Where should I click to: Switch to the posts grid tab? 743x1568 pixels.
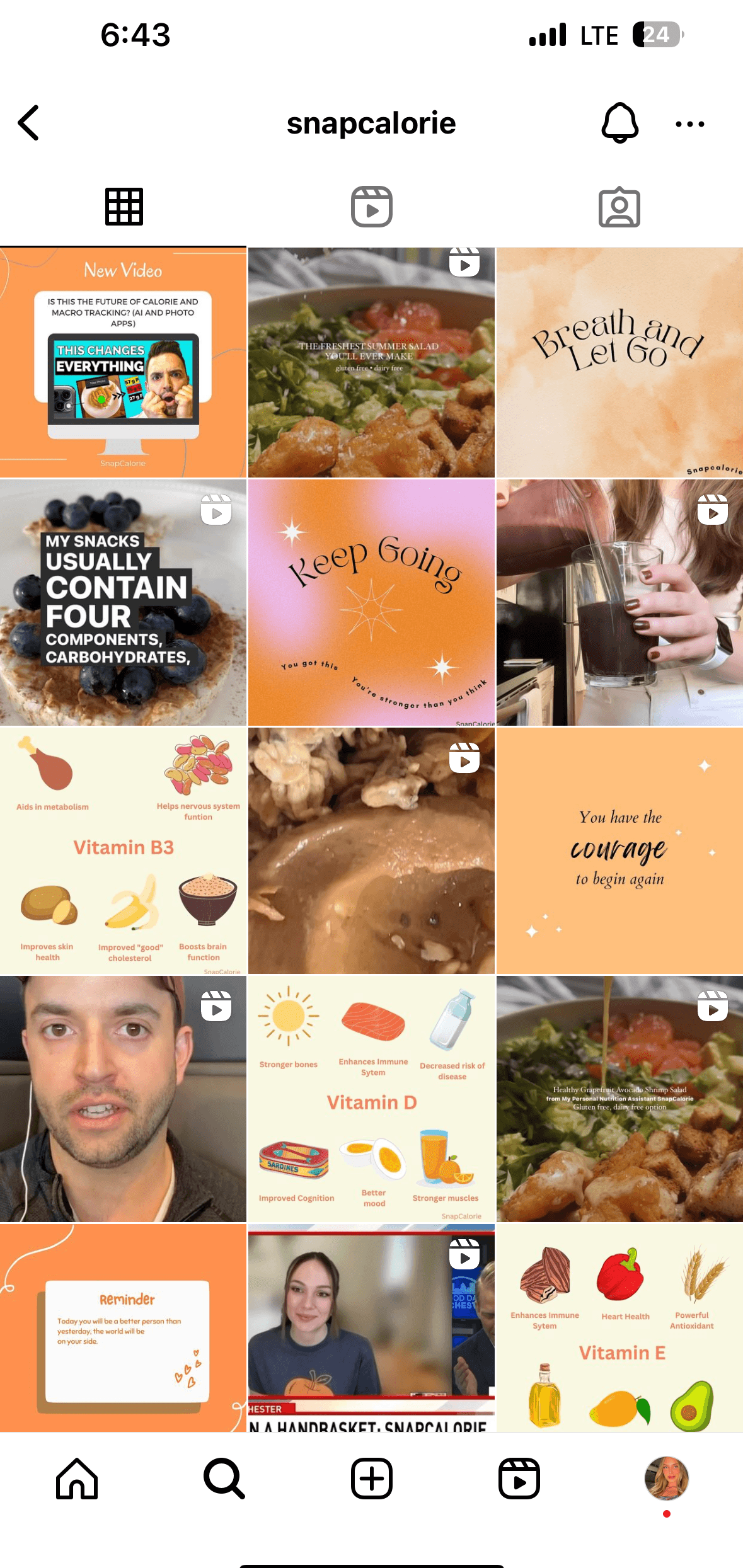click(124, 207)
